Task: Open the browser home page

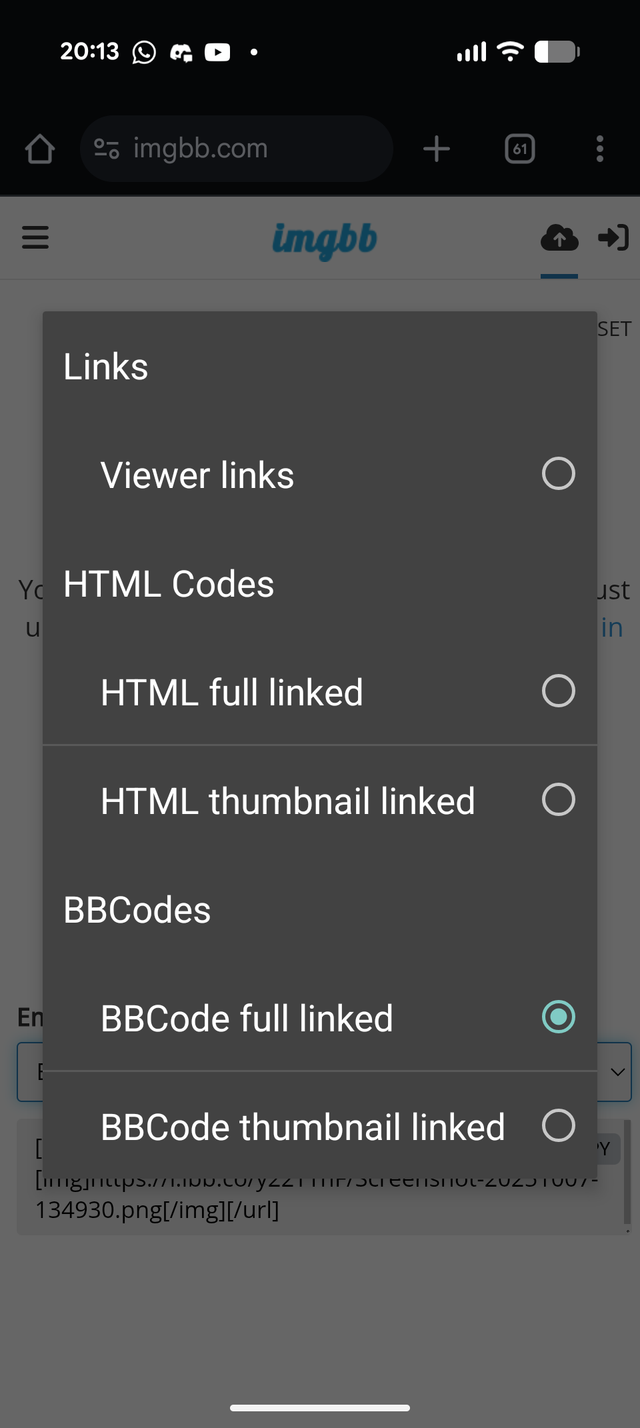Action: (x=39, y=150)
